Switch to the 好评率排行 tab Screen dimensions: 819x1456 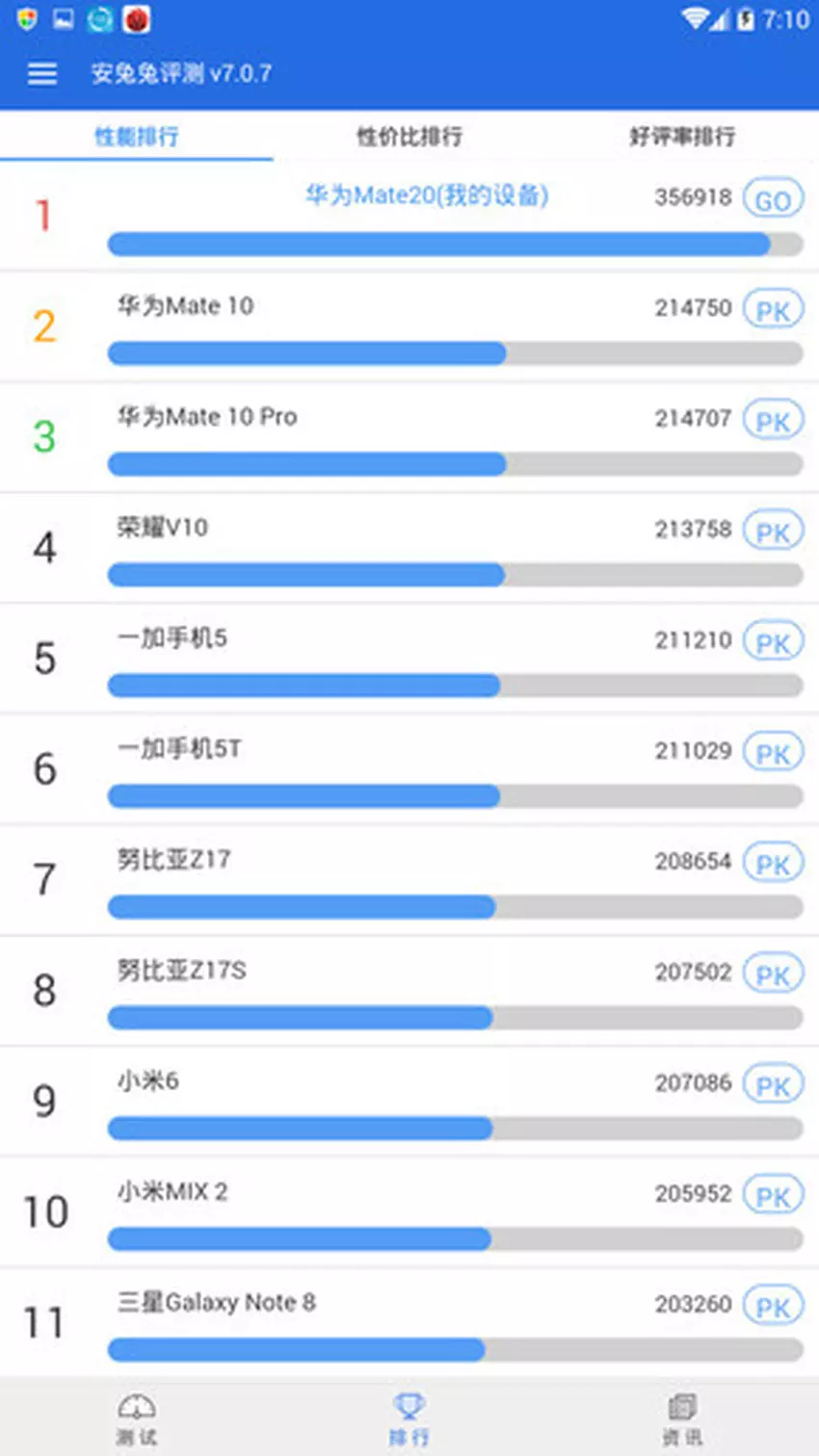(682, 136)
